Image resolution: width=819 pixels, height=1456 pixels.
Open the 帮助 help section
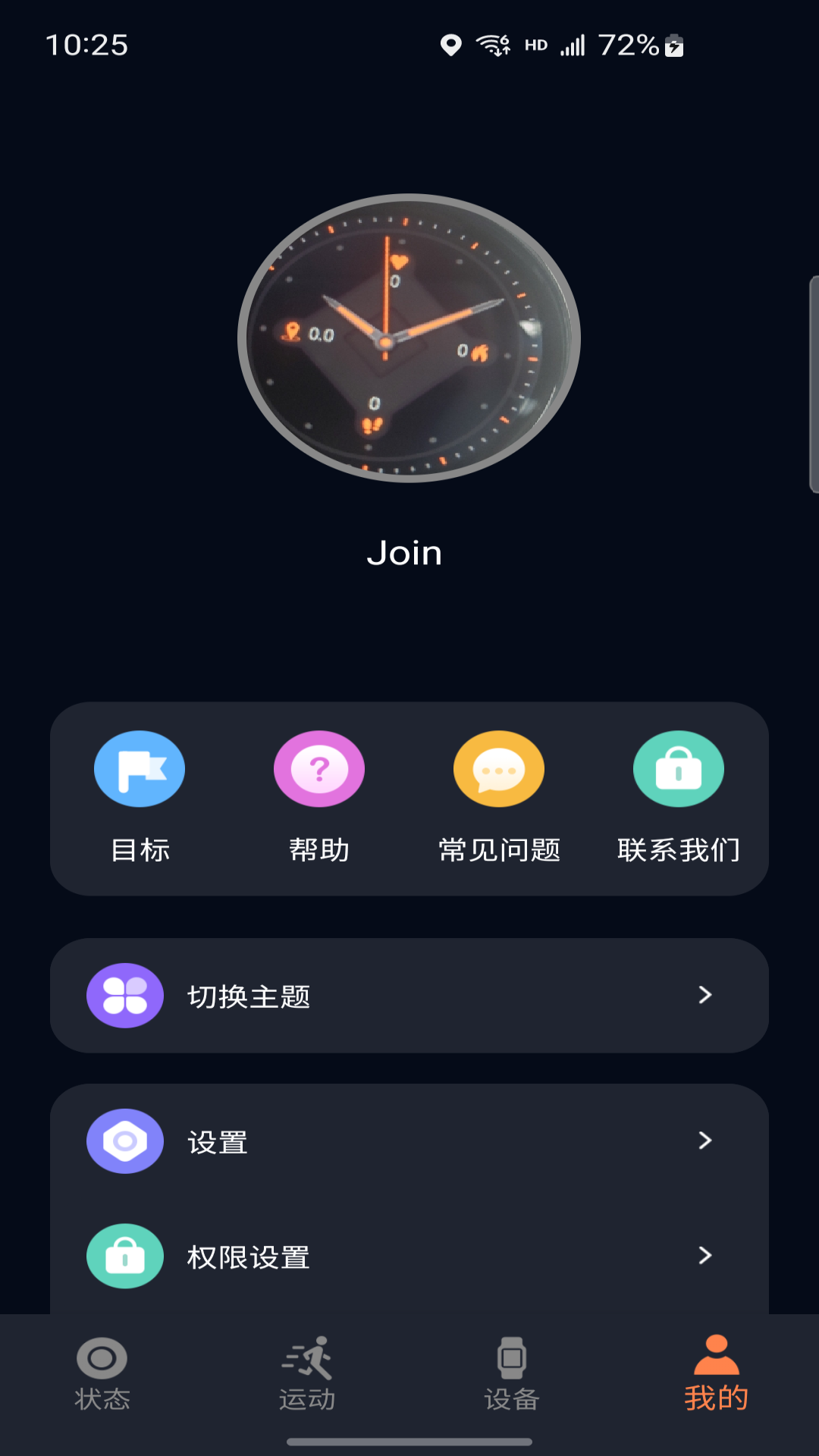pyautogui.click(x=319, y=796)
